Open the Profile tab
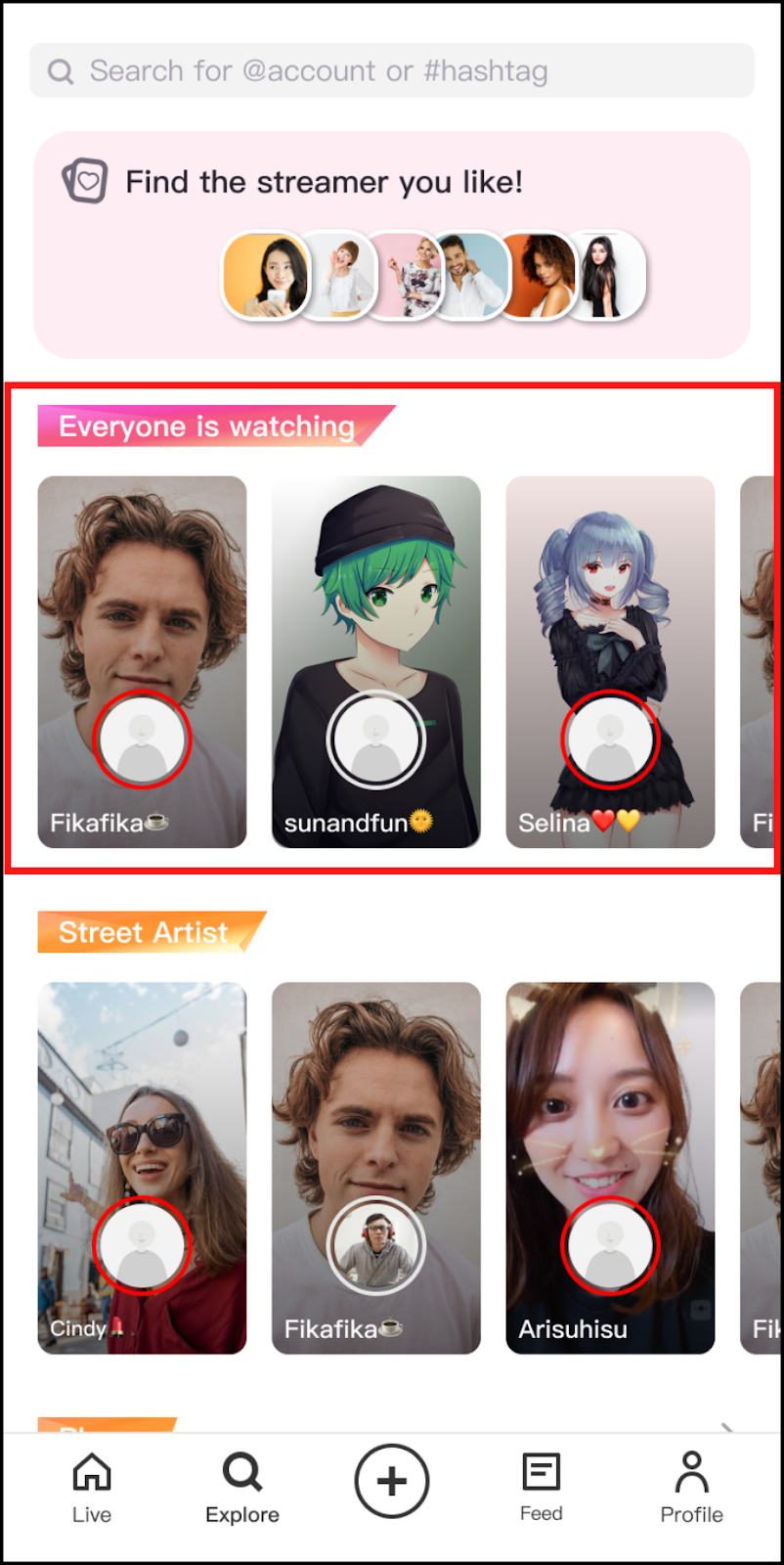Image resolution: width=784 pixels, height=1565 pixels. [x=691, y=1489]
